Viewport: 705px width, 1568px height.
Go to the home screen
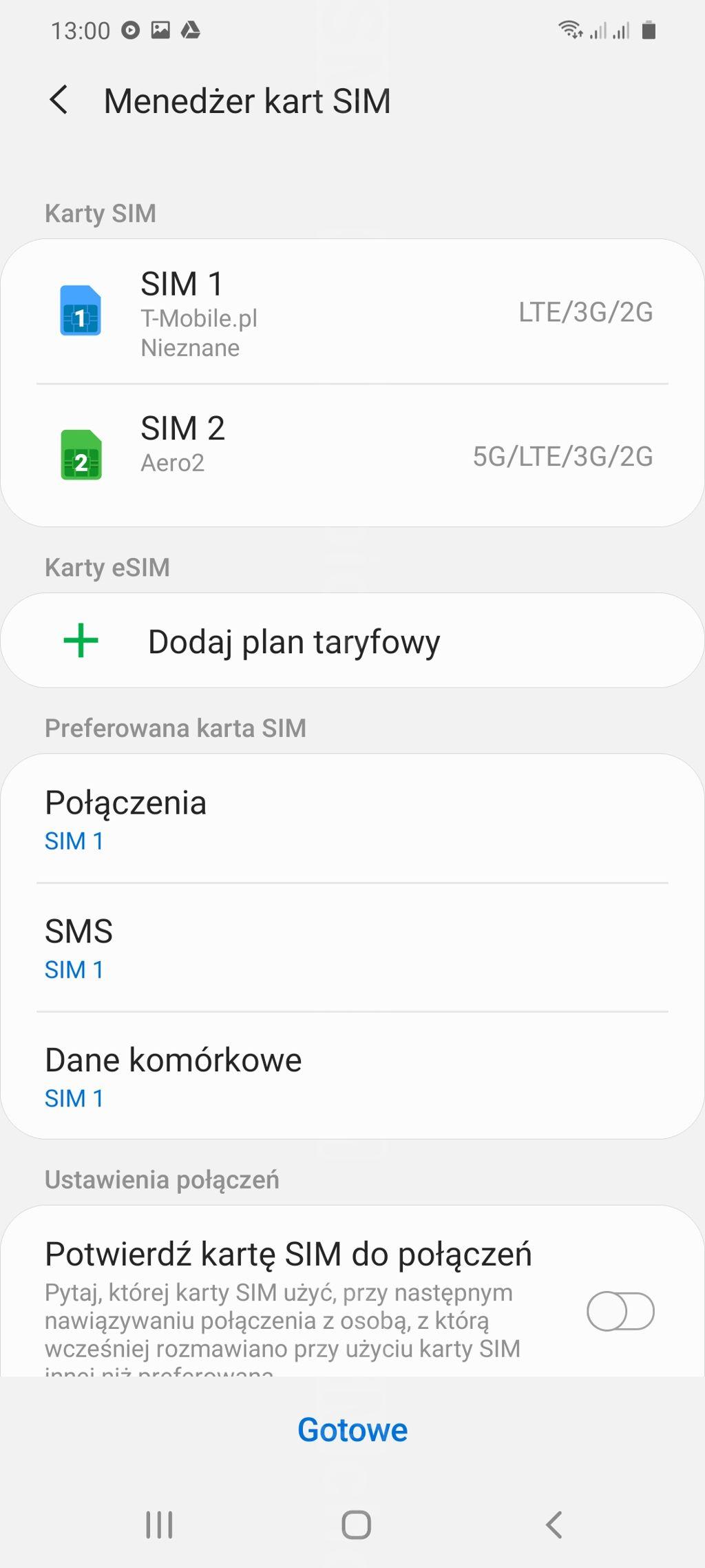[356, 1525]
